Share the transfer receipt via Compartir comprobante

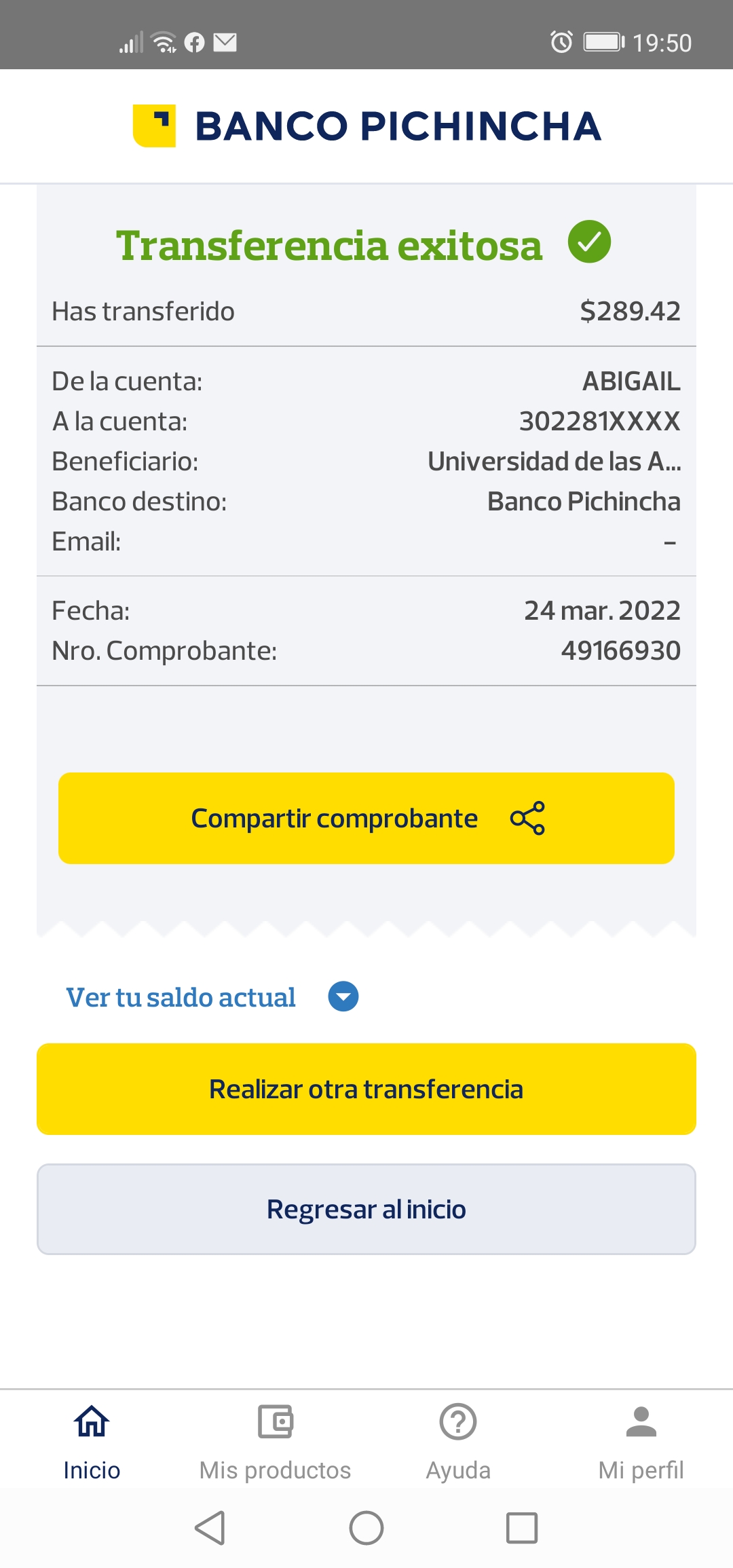366,818
